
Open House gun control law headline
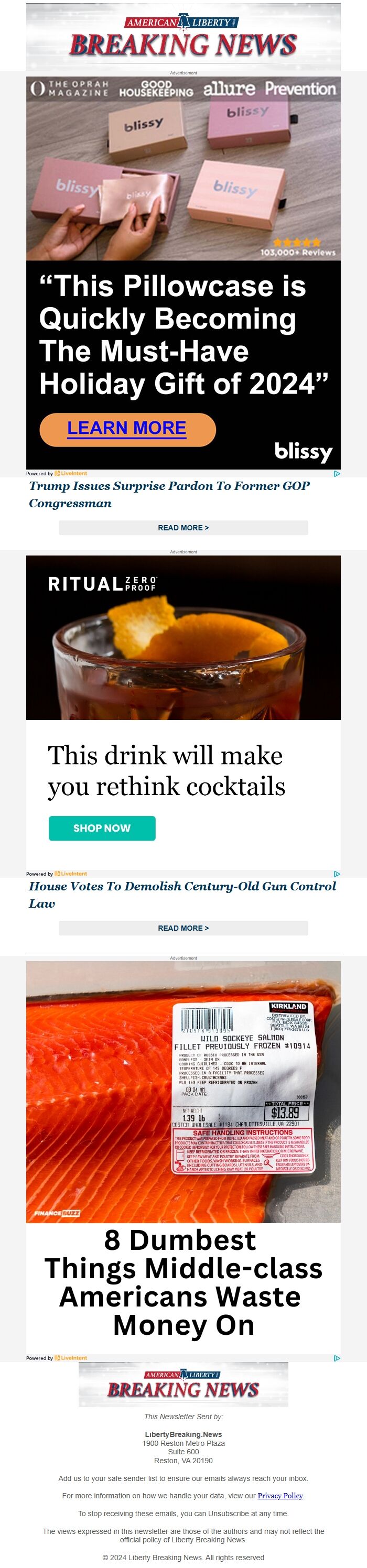point(182,894)
